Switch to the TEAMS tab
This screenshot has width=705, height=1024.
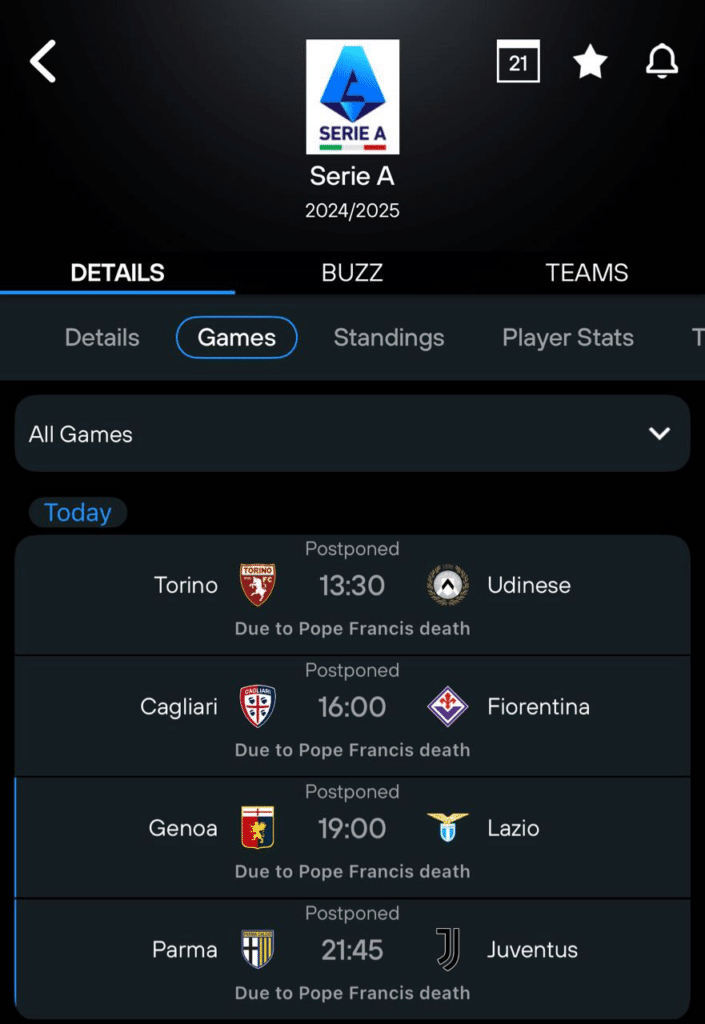coord(587,272)
